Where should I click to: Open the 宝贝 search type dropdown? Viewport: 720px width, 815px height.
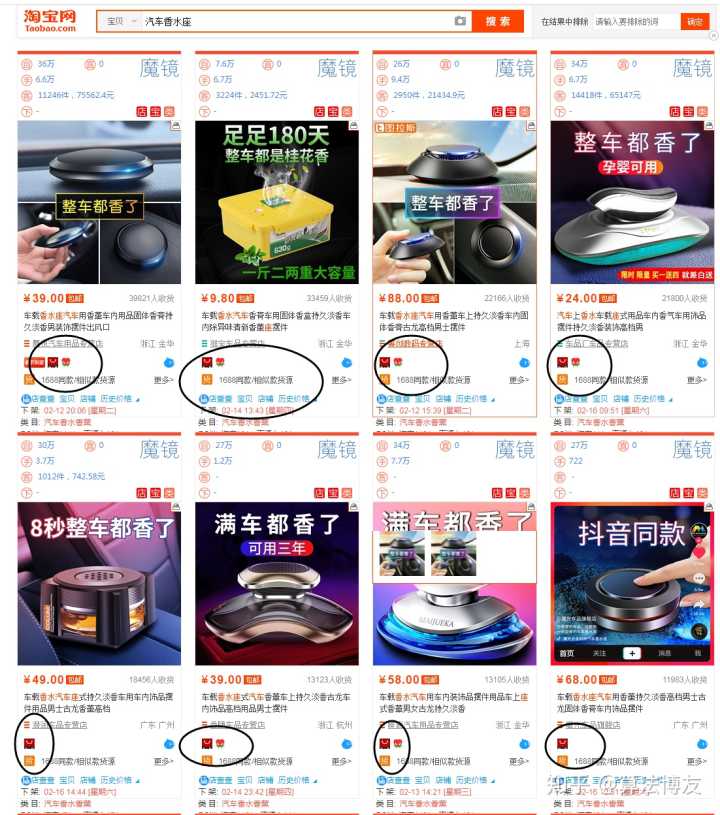(x=122, y=21)
